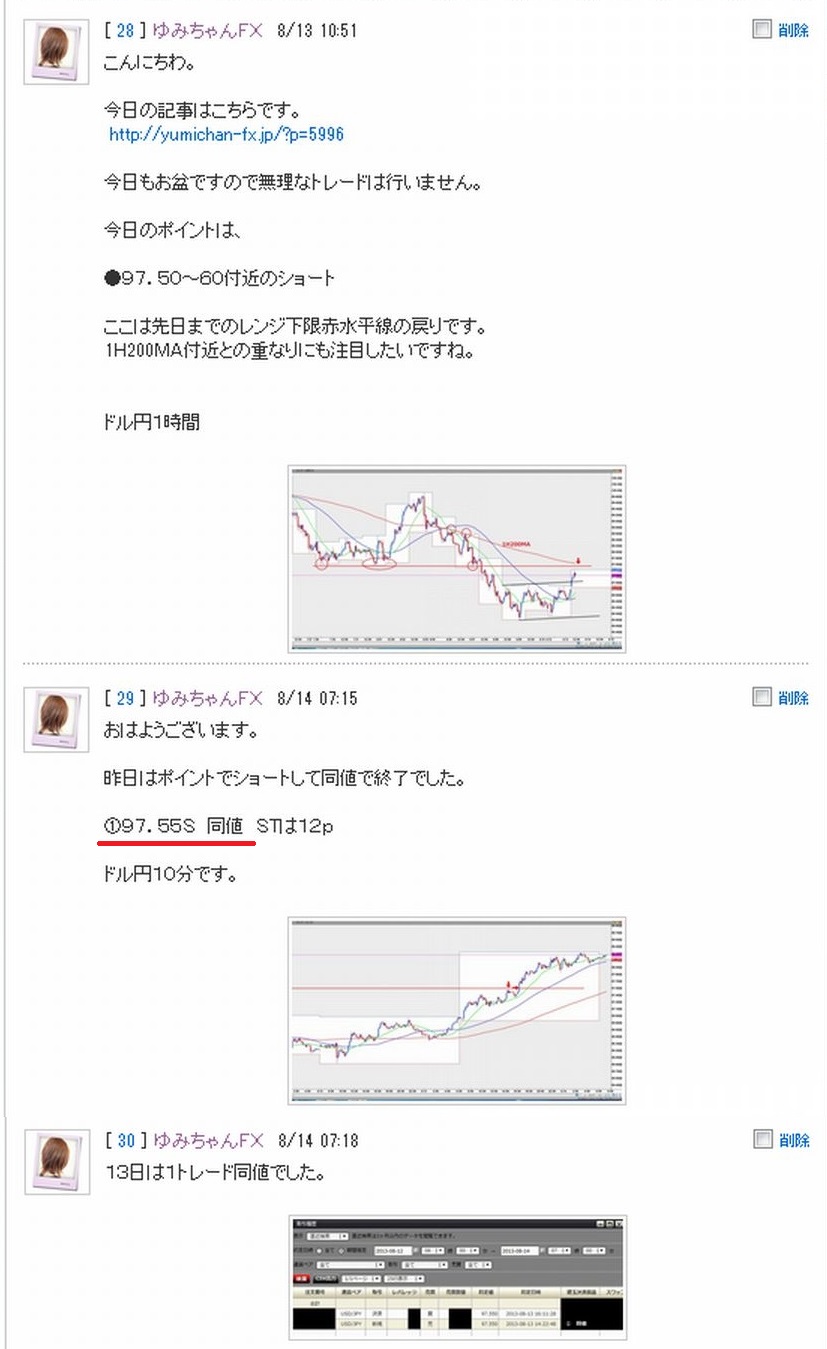Open the yumichan-fx.jp article link
This screenshot has width=827, height=1349.
tap(227, 133)
